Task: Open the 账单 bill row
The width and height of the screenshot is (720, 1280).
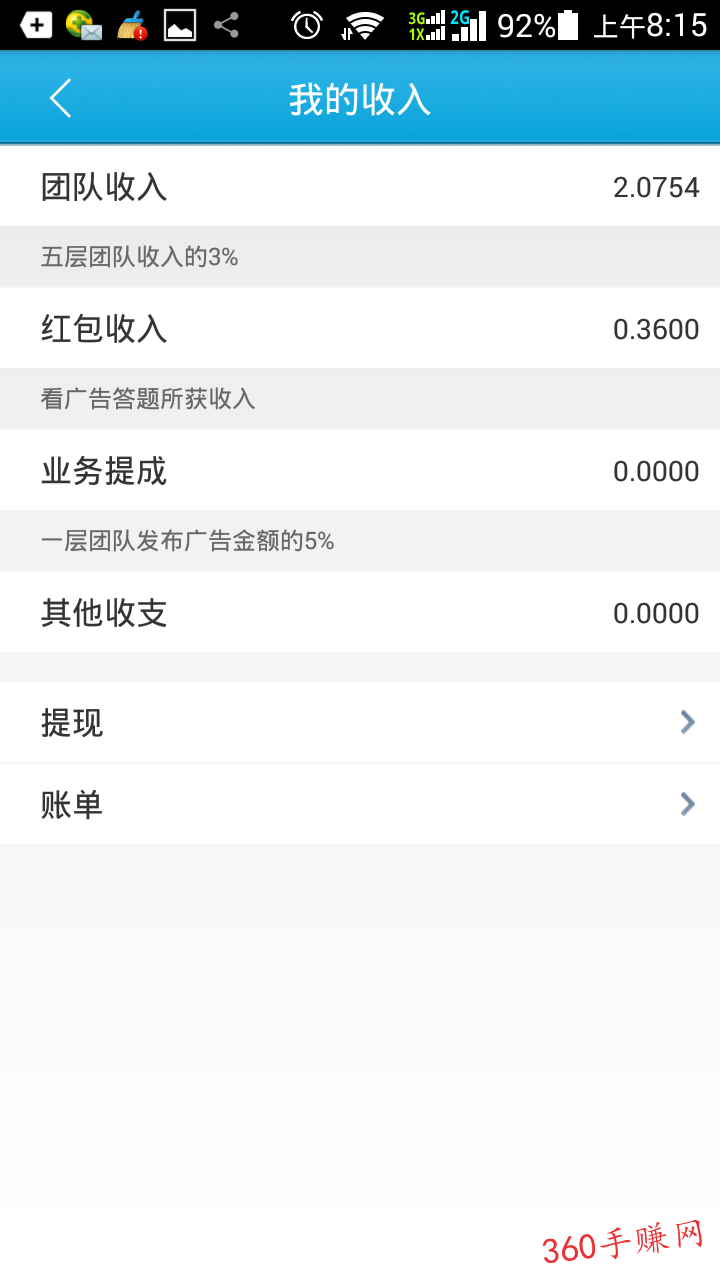Action: [360, 804]
